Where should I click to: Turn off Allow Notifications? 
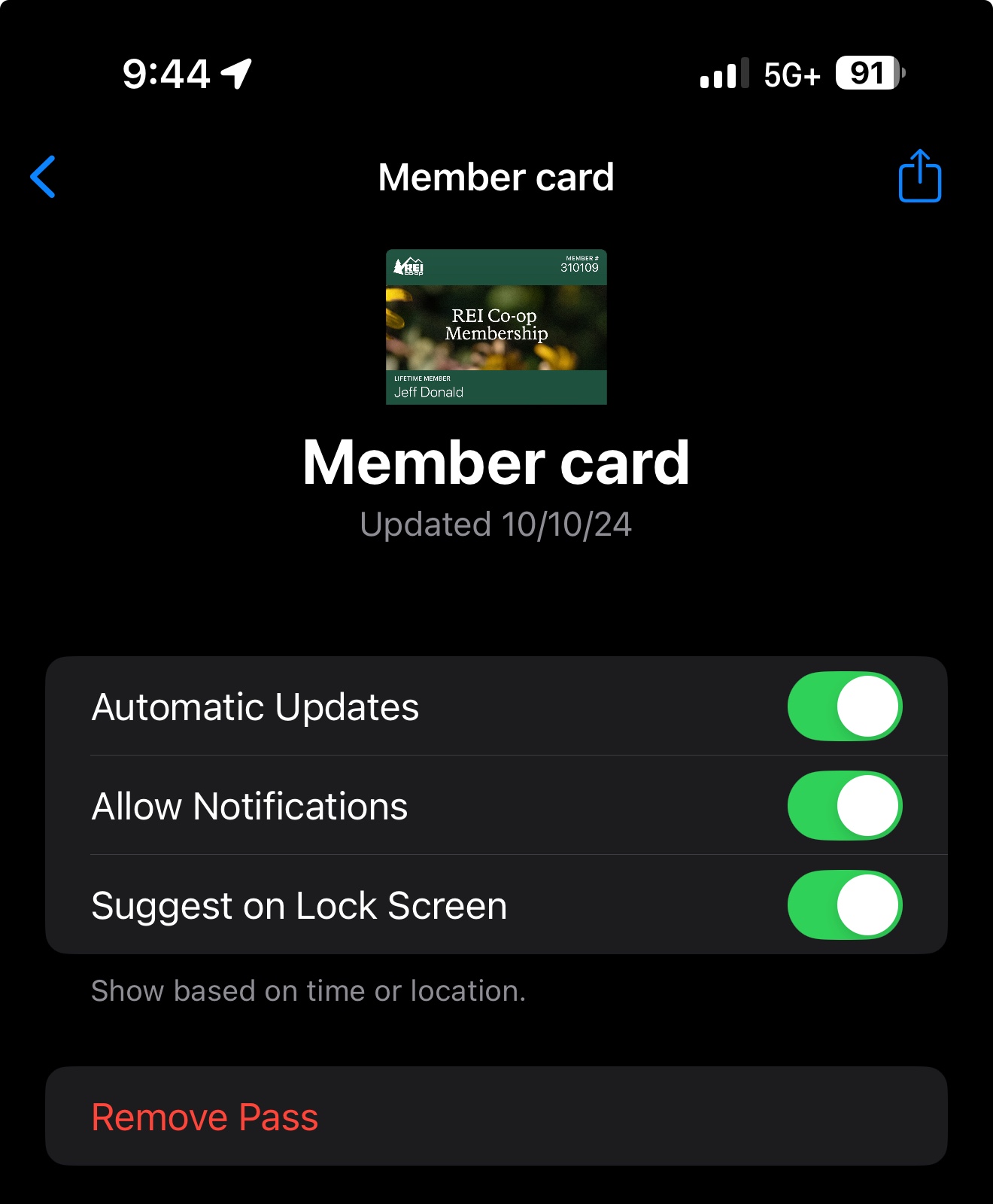(844, 806)
